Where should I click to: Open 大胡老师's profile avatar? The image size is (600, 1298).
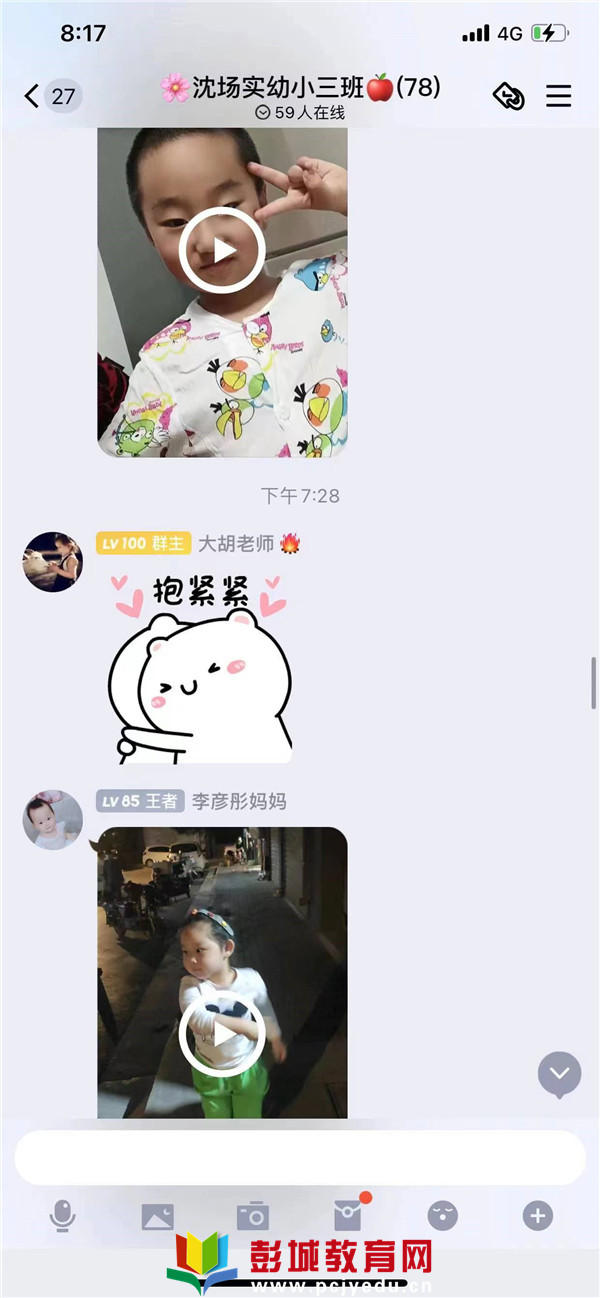coord(52,562)
